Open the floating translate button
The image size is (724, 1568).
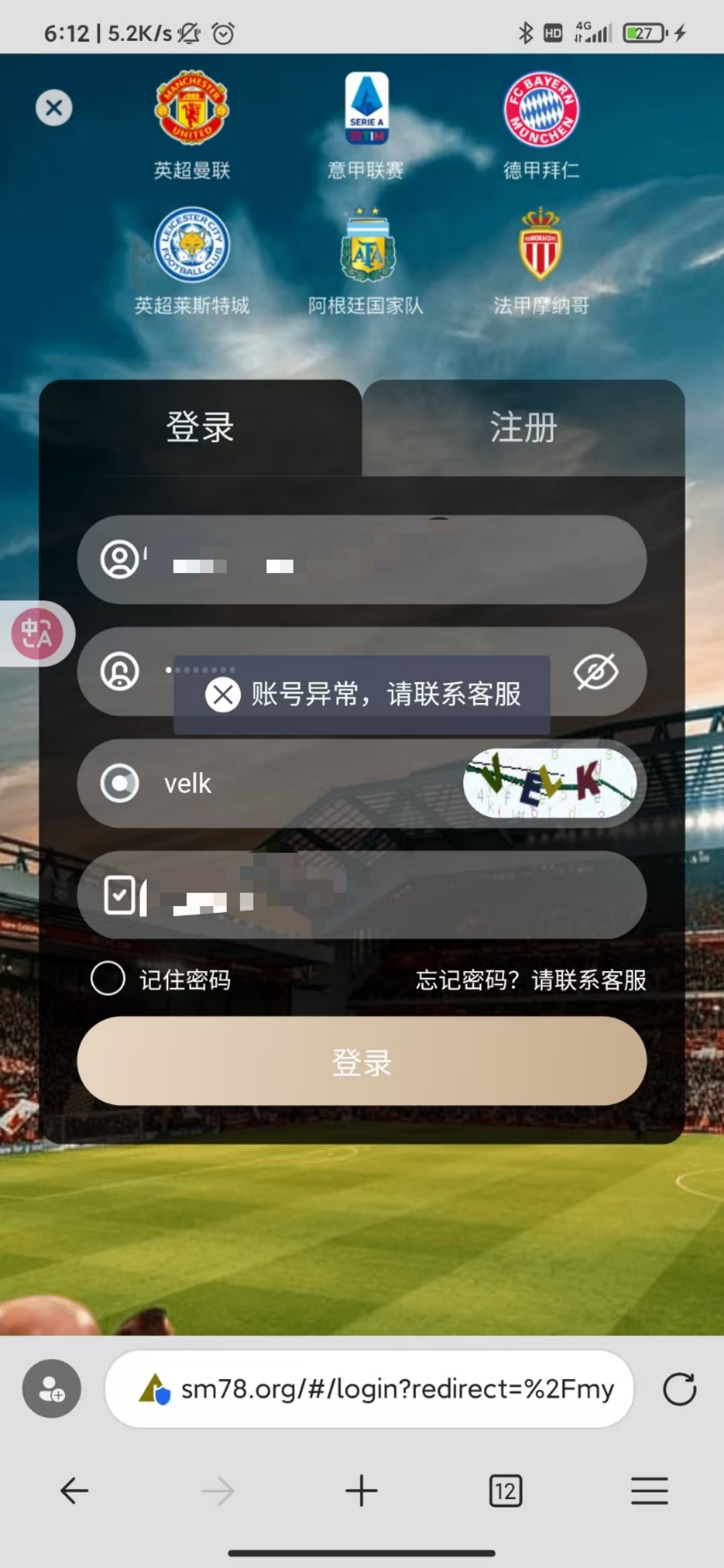(x=38, y=634)
